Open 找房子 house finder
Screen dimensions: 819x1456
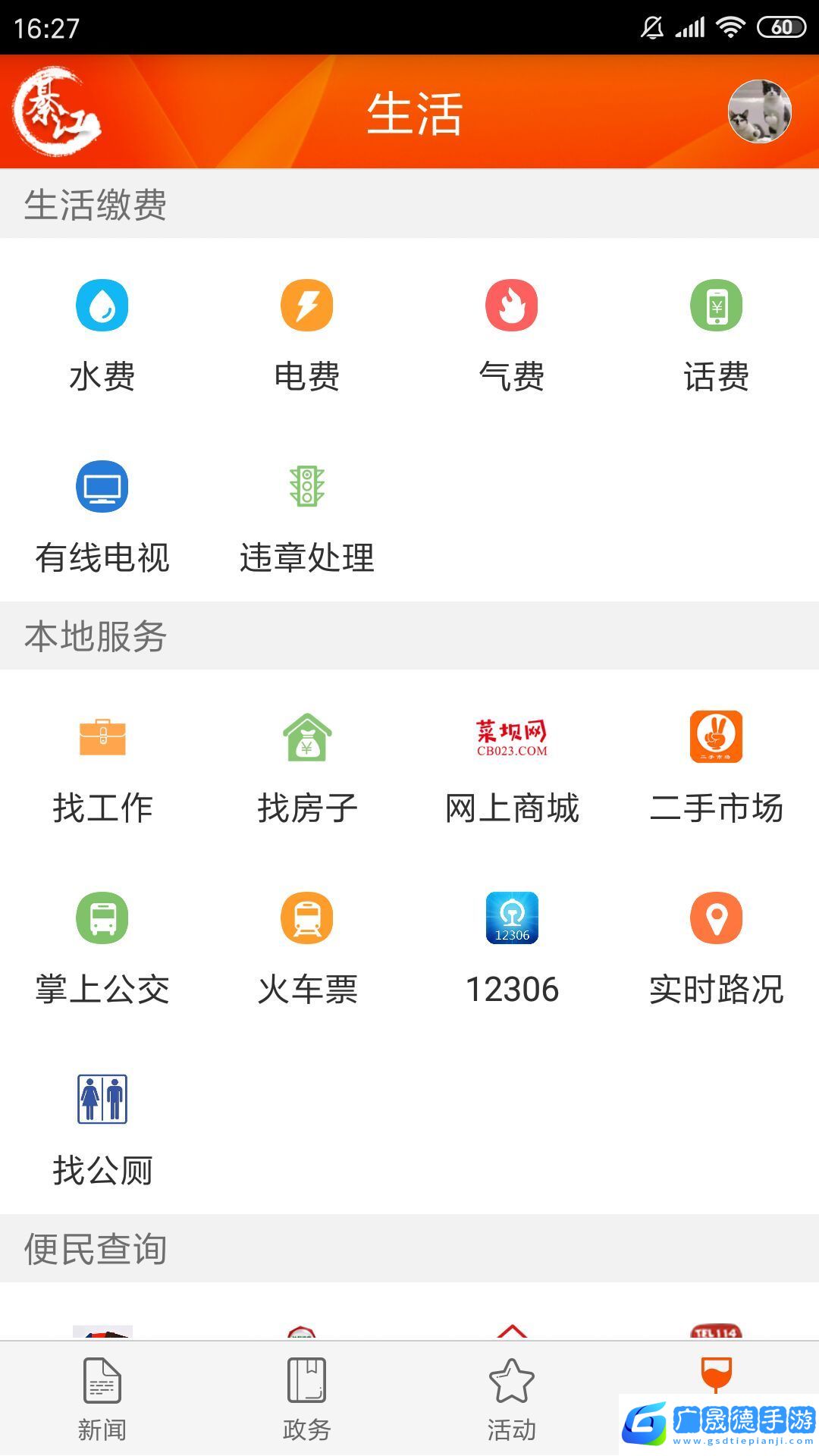[307, 766]
